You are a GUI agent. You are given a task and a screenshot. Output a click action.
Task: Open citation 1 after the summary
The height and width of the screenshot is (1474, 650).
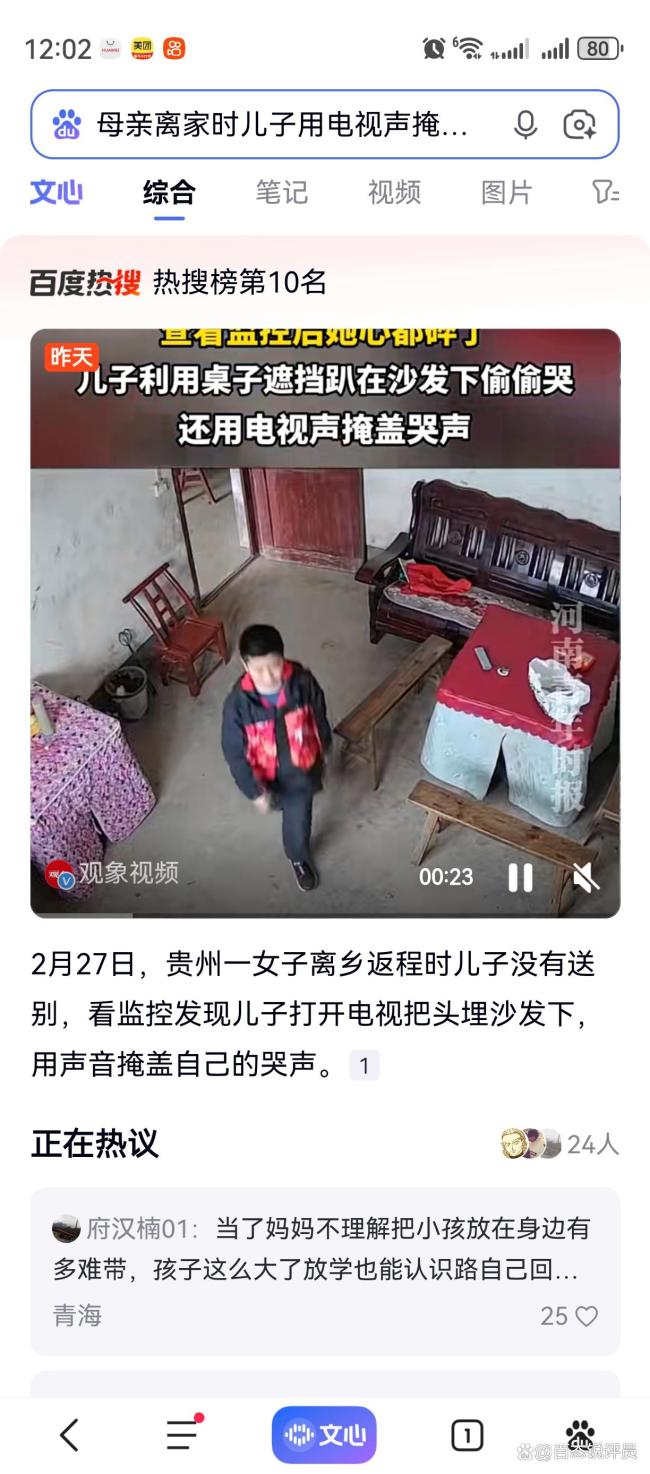pyautogui.click(x=364, y=1066)
